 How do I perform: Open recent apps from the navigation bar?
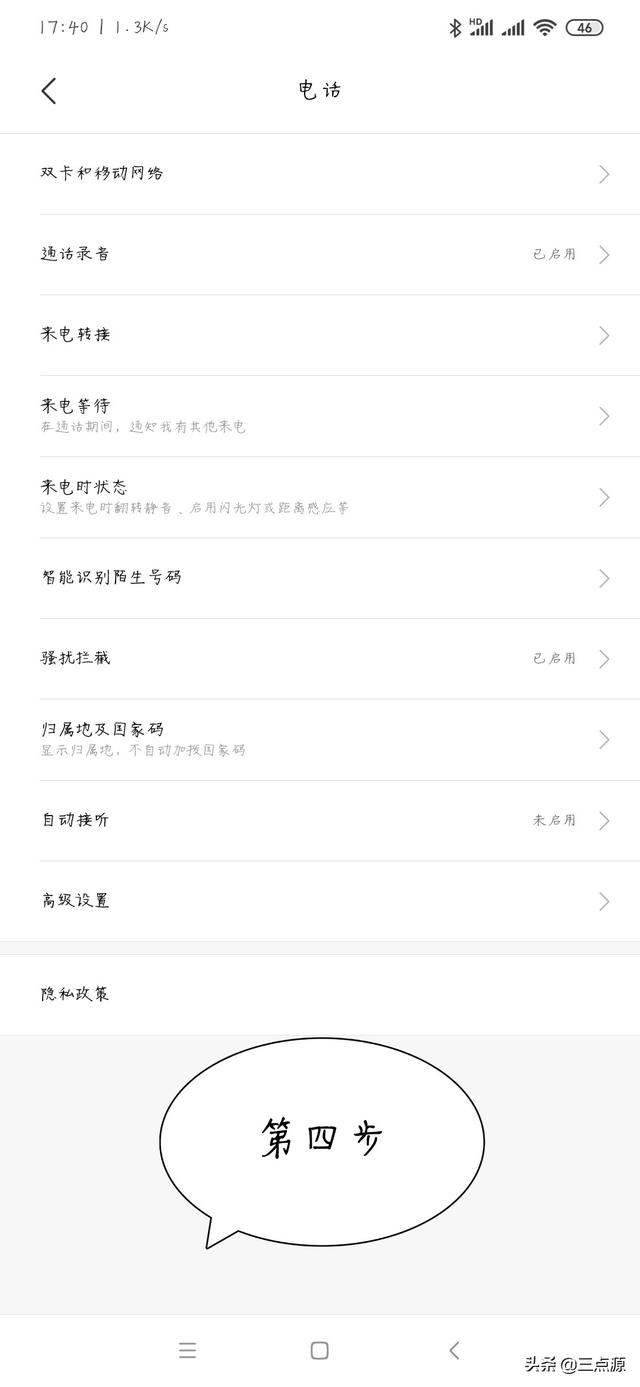[x=187, y=1351]
